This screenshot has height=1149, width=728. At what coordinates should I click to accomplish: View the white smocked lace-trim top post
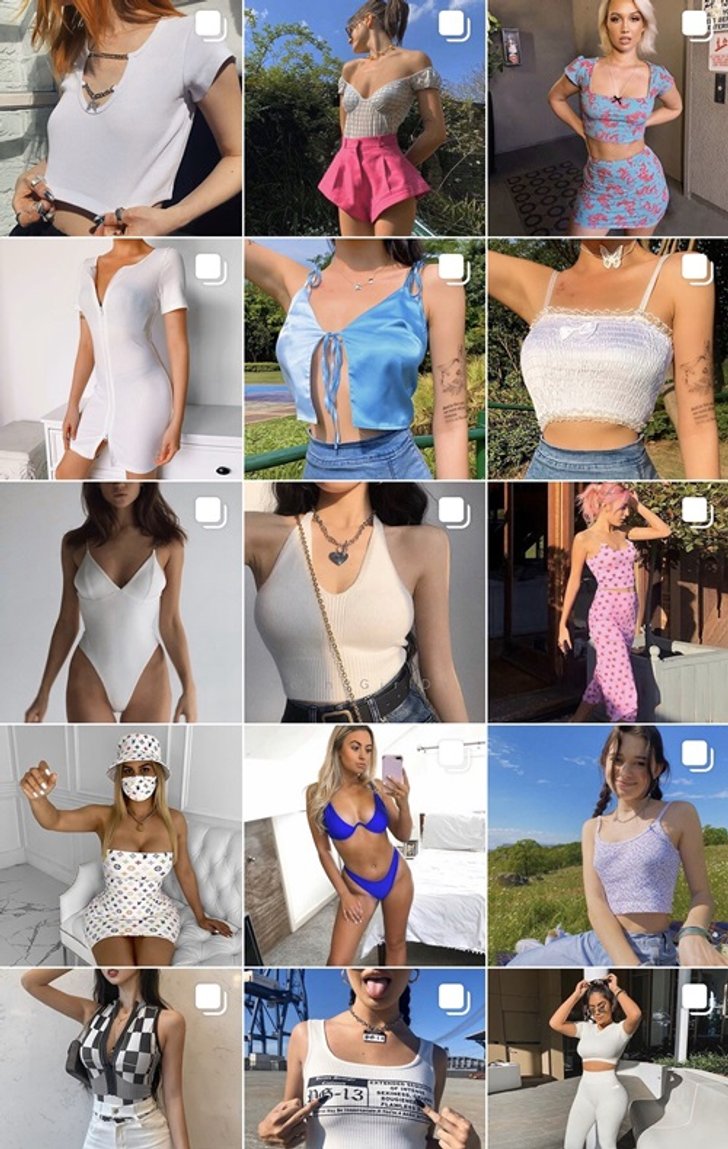point(607,359)
